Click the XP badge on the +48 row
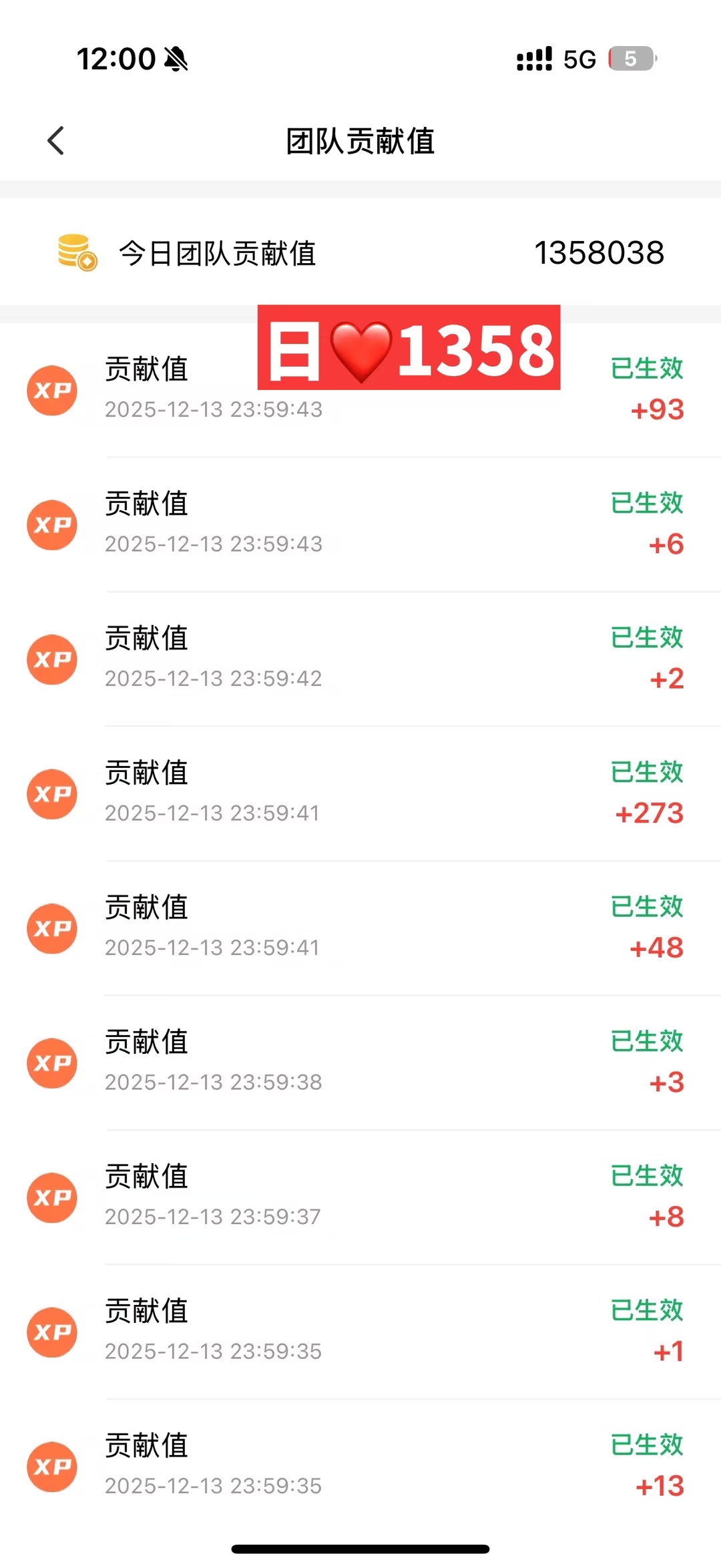Screen dimensions: 721x1568 tap(52, 929)
